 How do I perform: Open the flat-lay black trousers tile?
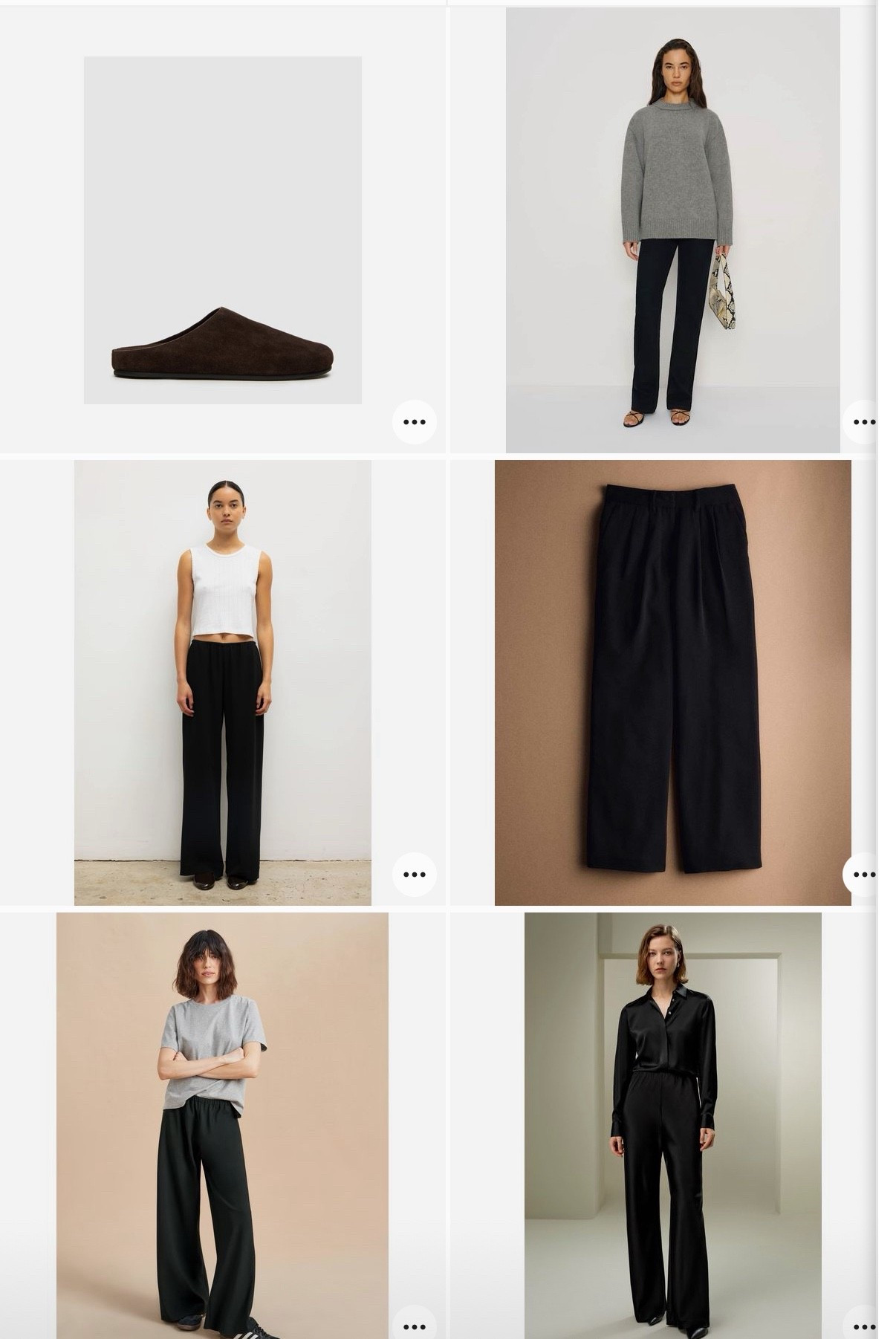[x=672, y=682]
